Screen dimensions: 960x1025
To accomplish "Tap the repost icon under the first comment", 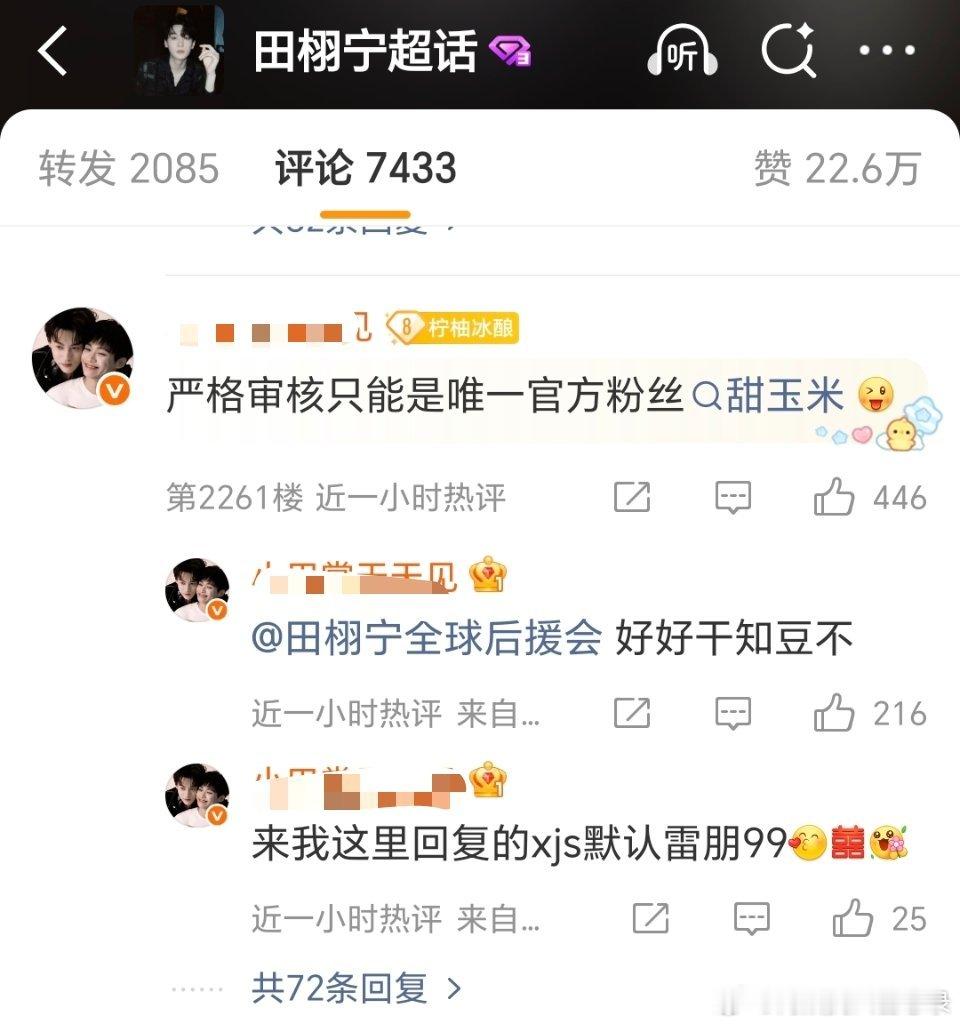I will [x=630, y=496].
